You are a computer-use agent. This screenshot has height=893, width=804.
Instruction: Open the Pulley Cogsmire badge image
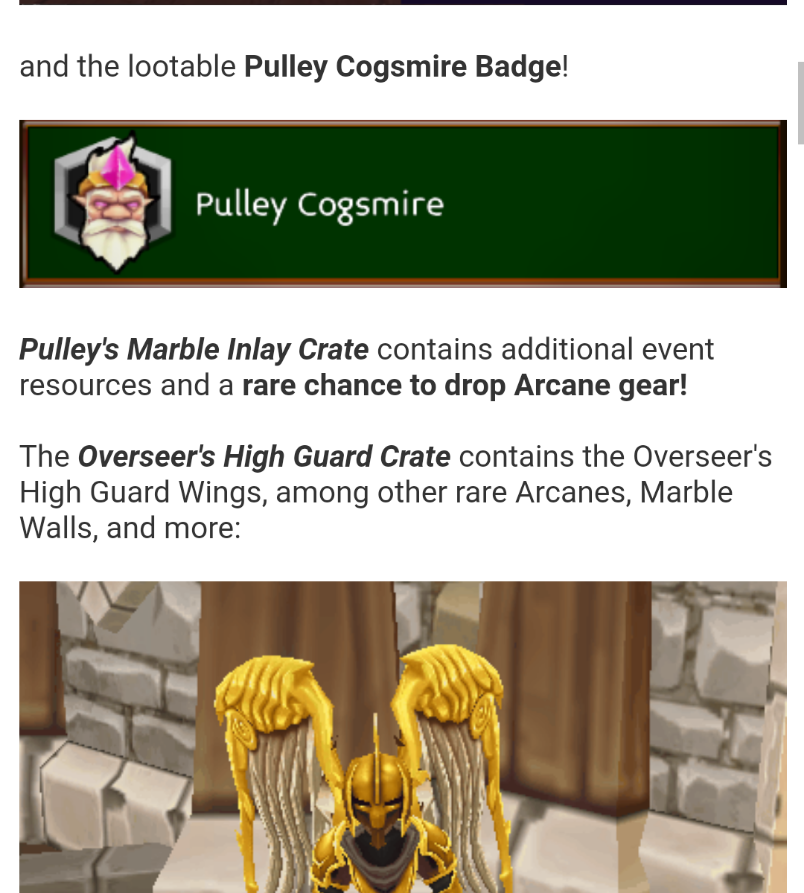click(x=402, y=204)
